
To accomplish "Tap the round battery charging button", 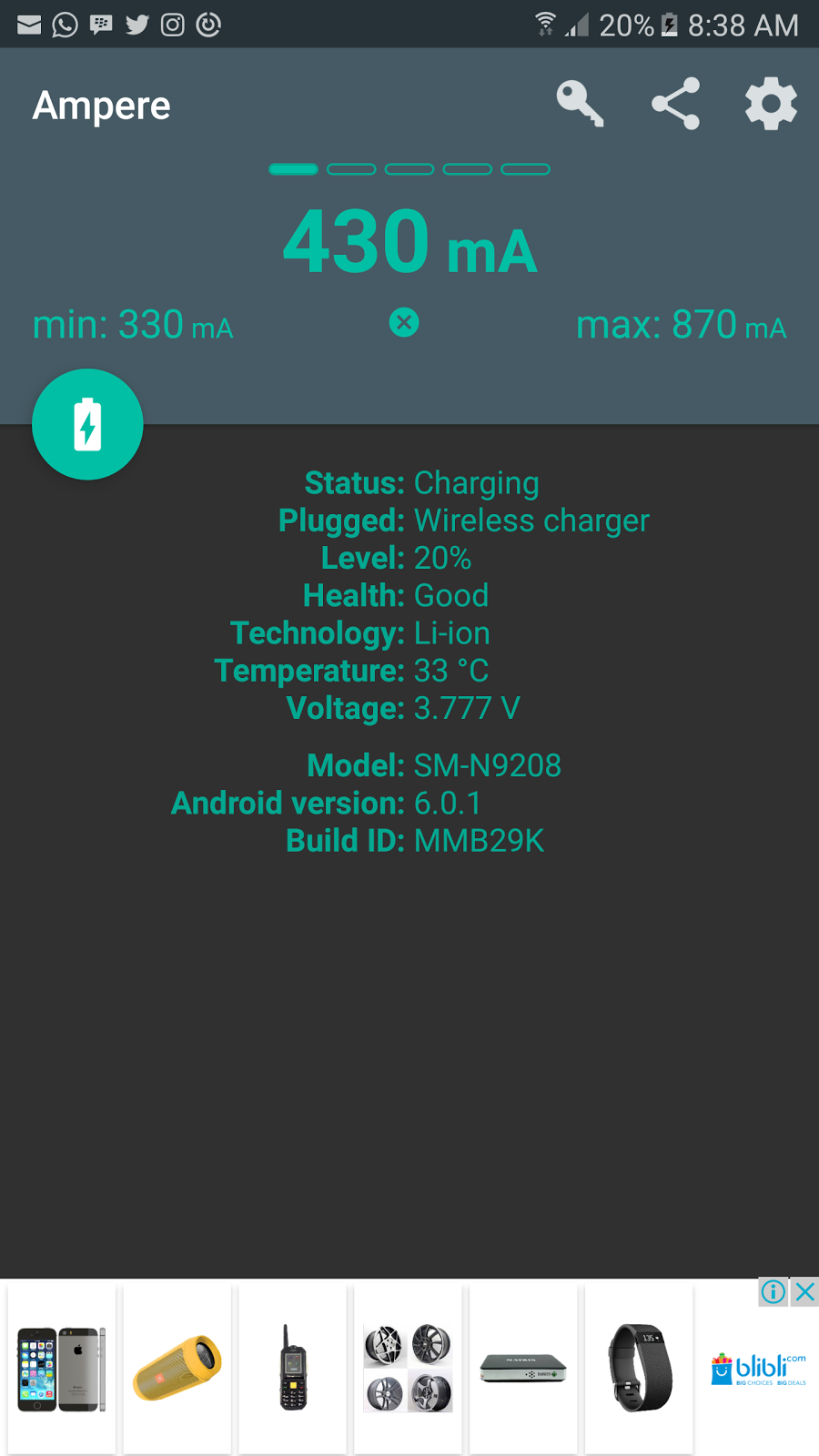I will click(87, 424).
